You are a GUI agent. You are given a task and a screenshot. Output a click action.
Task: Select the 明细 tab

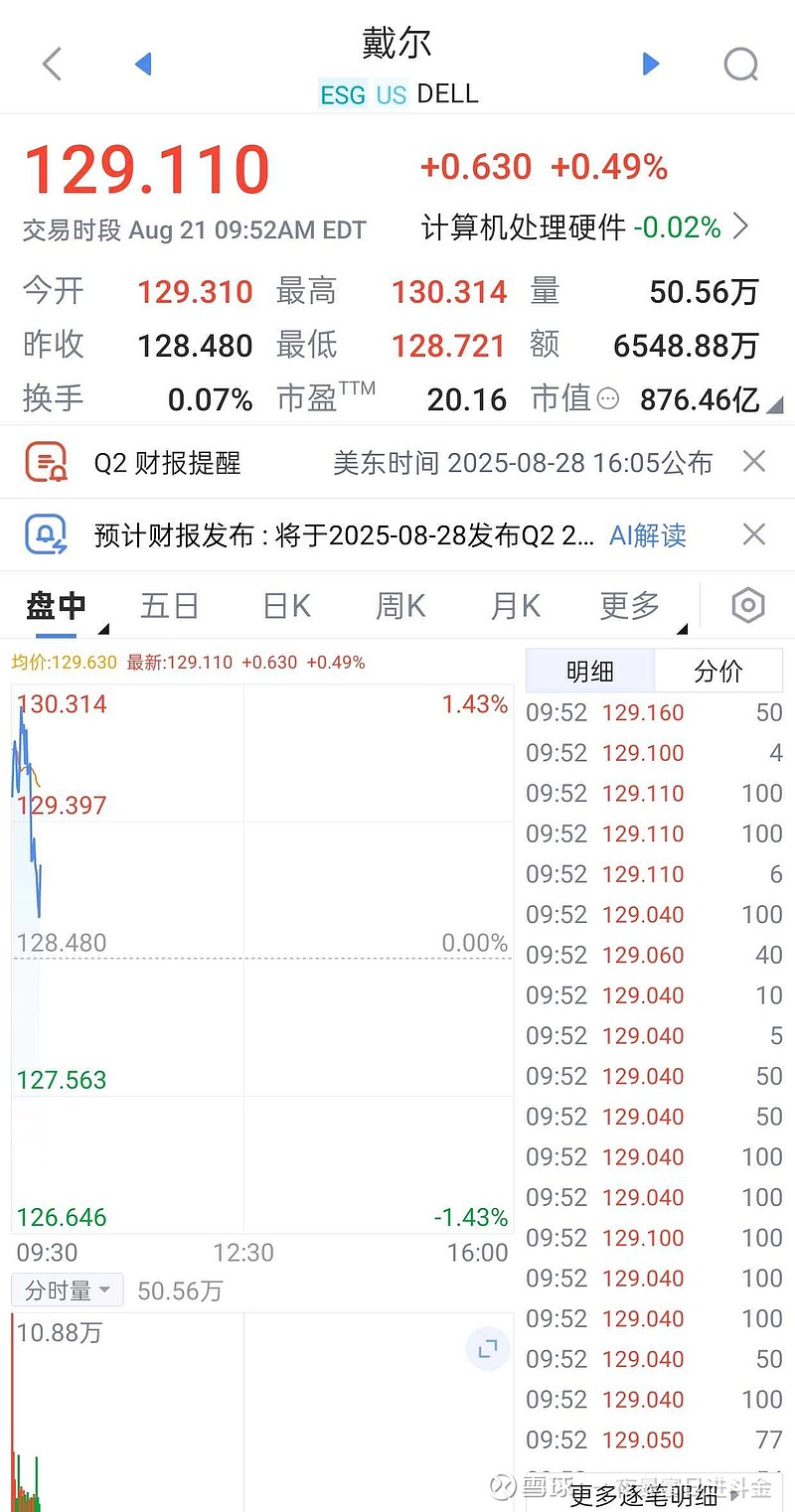point(590,672)
